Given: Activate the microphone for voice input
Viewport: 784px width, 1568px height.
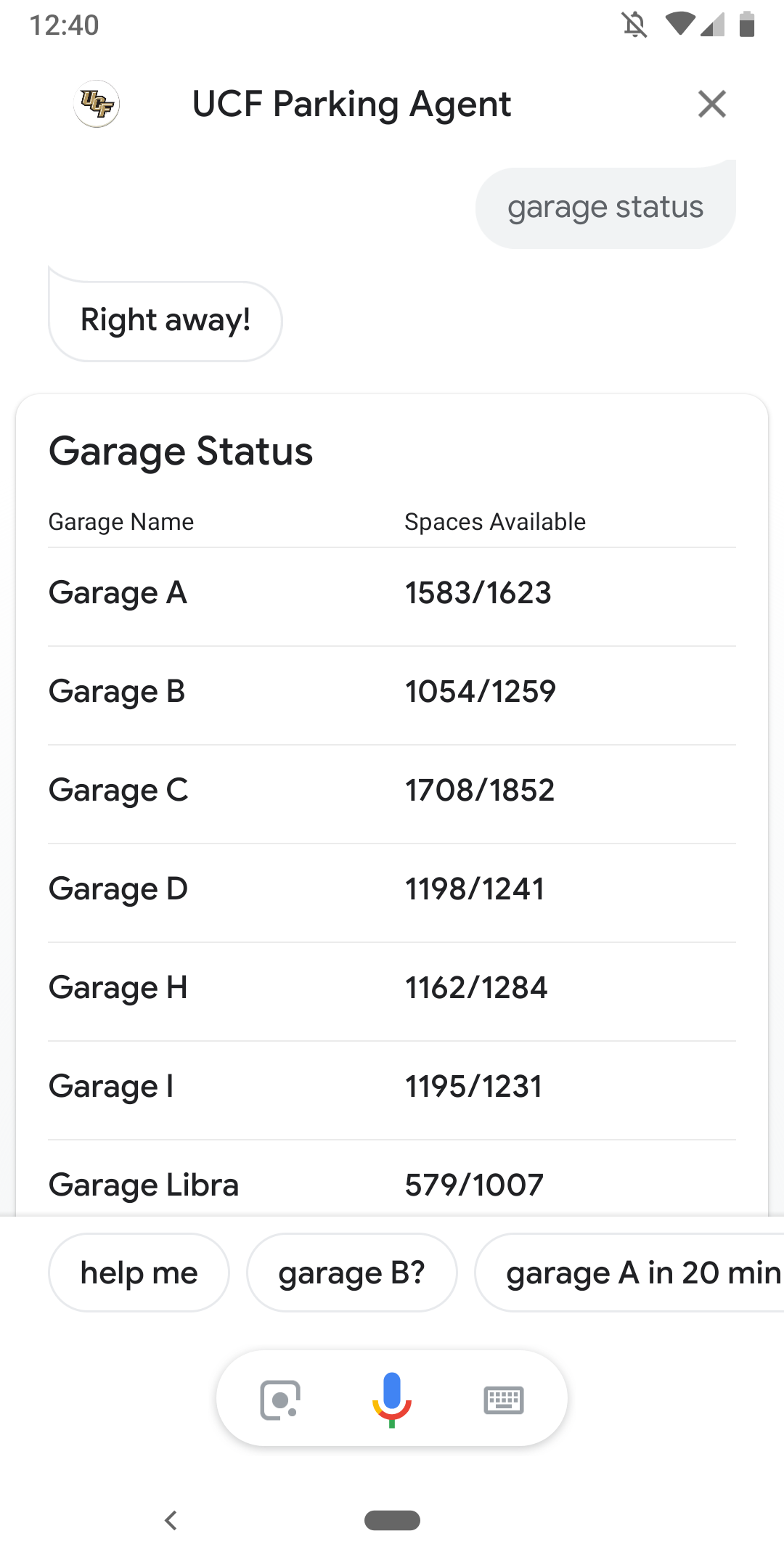Looking at the screenshot, I should [x=392, y=1399].
